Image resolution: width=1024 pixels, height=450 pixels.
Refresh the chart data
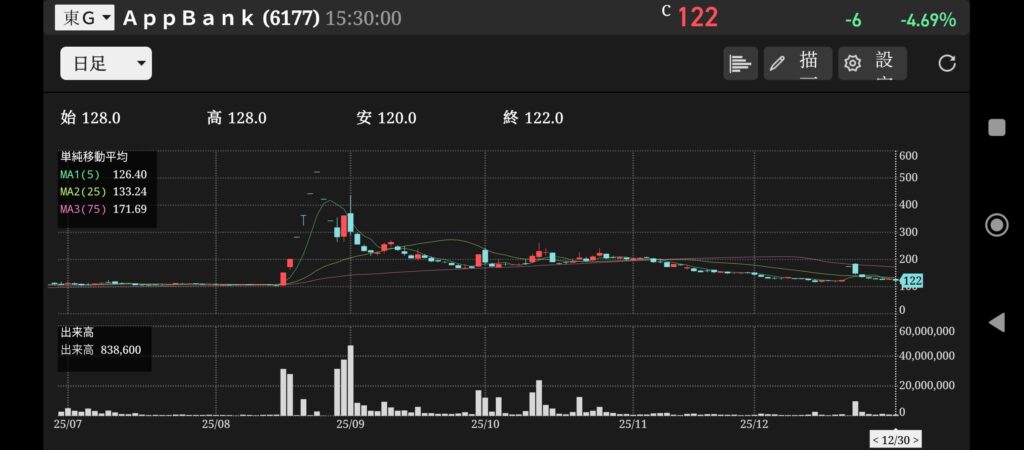946,64
